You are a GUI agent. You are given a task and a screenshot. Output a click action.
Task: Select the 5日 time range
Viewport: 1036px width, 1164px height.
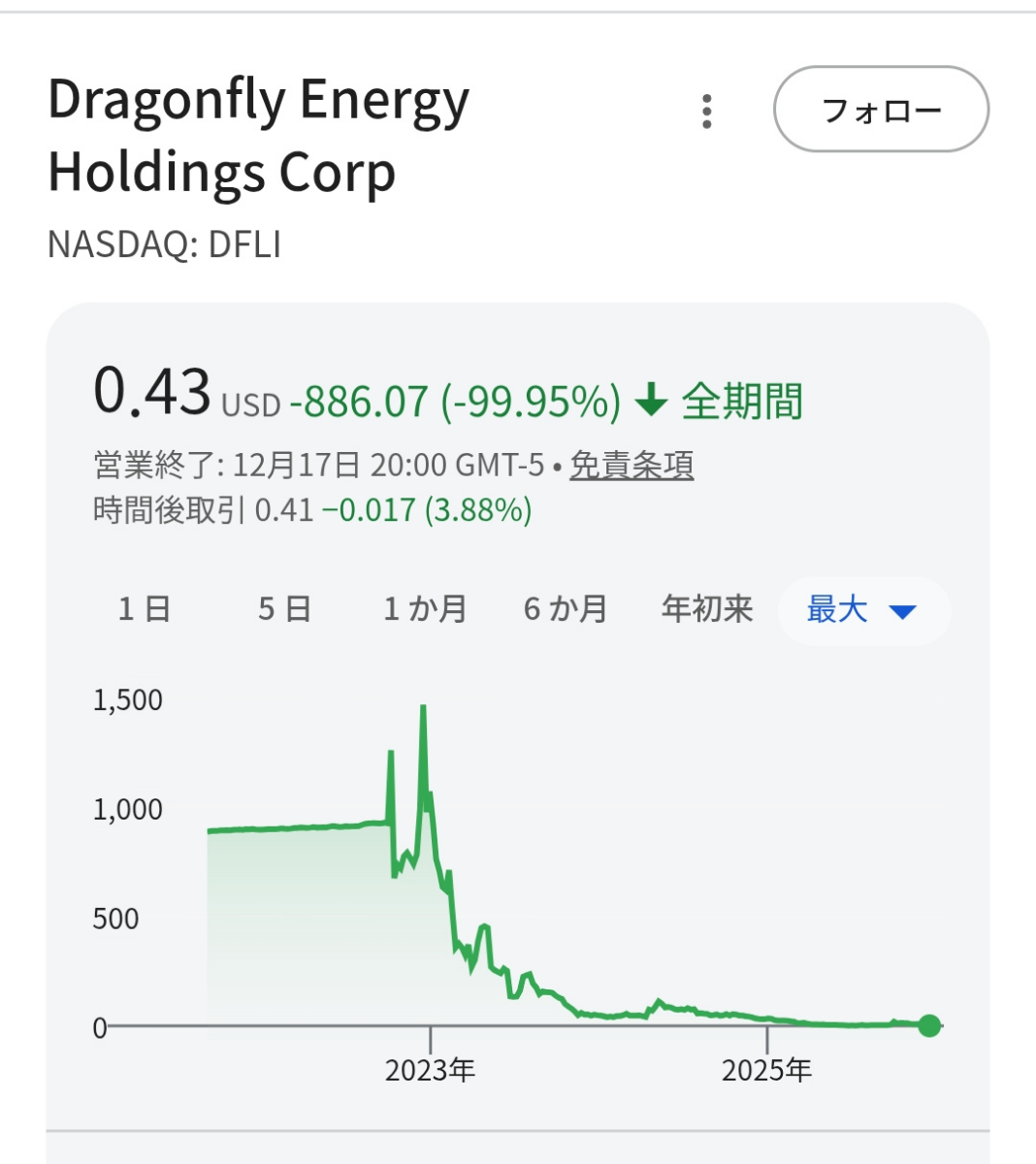point(284,609)
